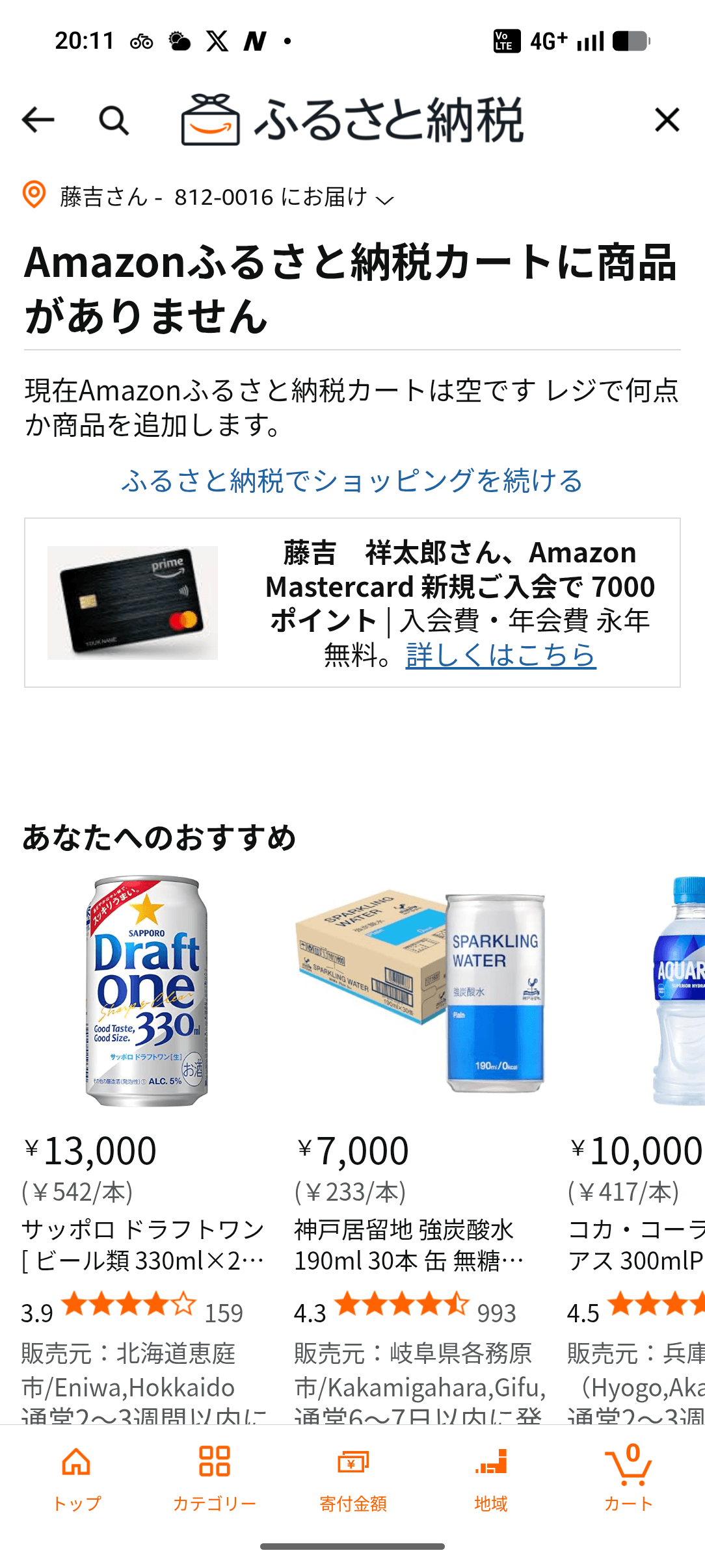The height and width of the screenshot is (1568, 705).
Task: Open the 詳しくはこちら Mastercard link
Action: pyautogui.click(x=501, y=655)
